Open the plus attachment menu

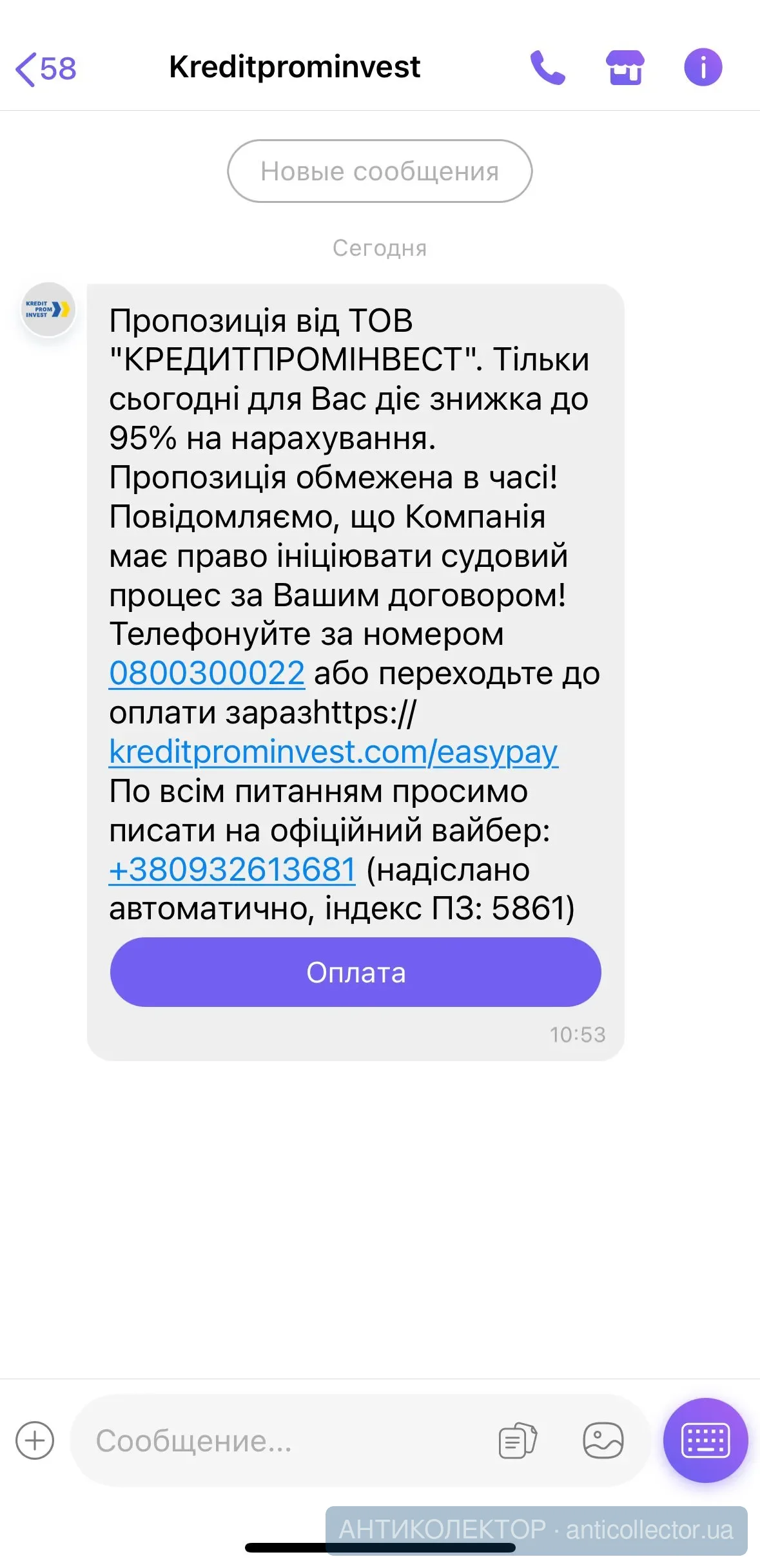pyautogui.click(x=35, y=1440)
